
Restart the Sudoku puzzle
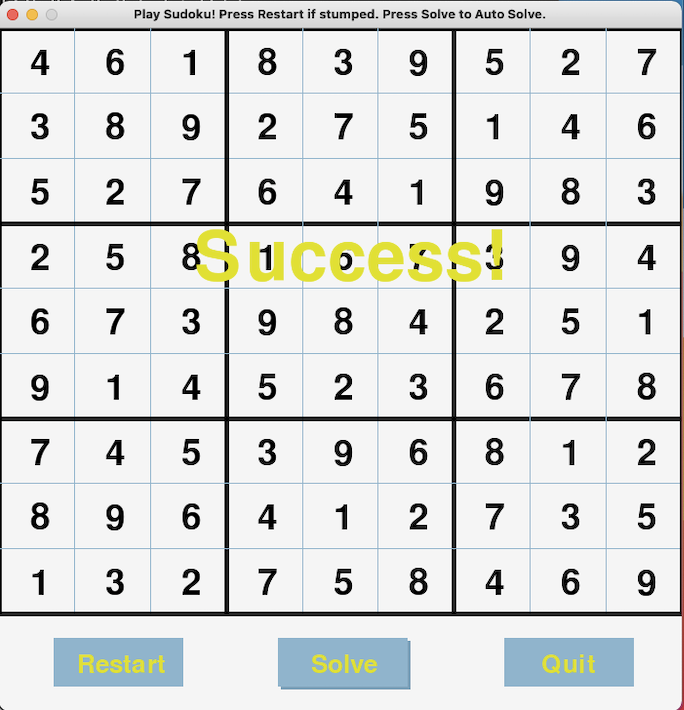(x=119, y=663)
